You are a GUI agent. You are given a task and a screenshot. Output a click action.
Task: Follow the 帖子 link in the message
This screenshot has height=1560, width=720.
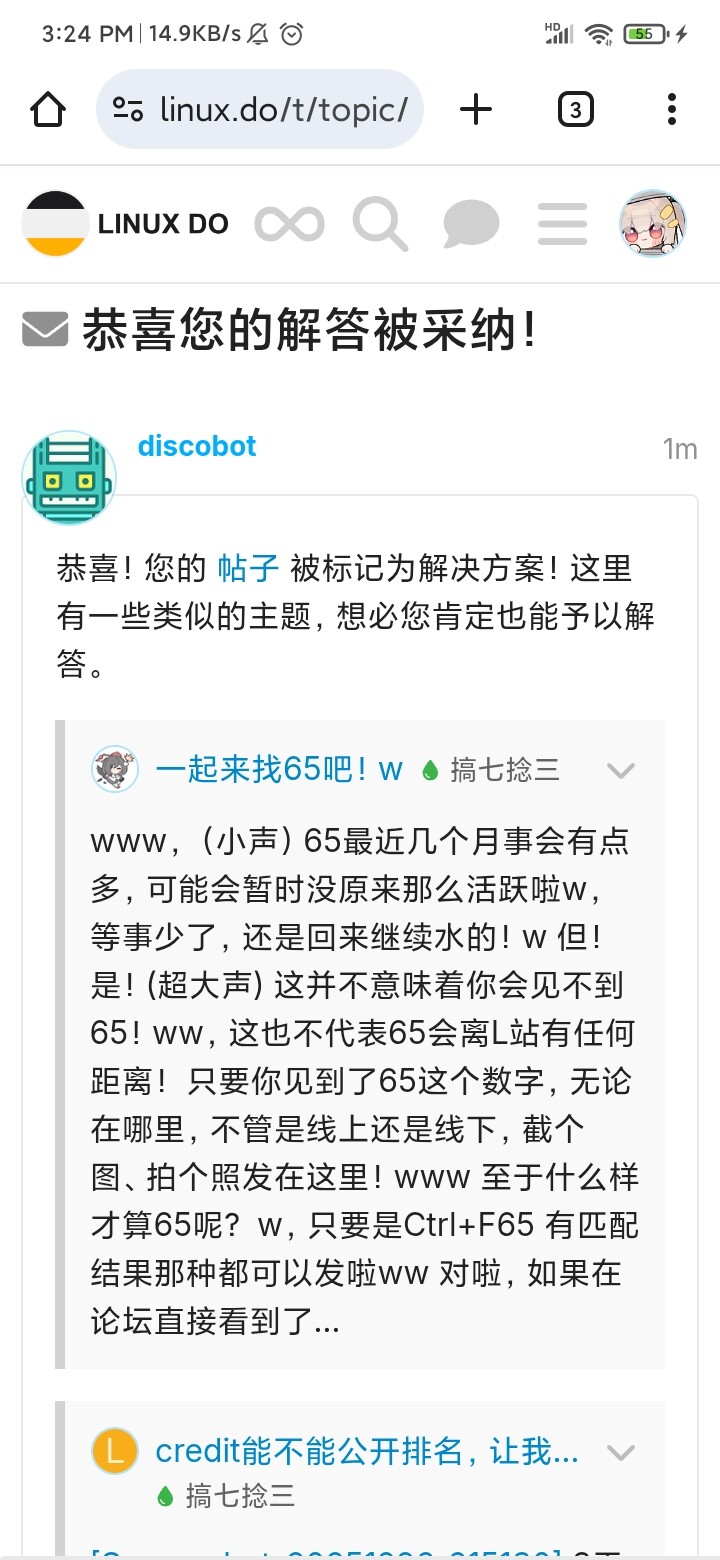point(248,569)
